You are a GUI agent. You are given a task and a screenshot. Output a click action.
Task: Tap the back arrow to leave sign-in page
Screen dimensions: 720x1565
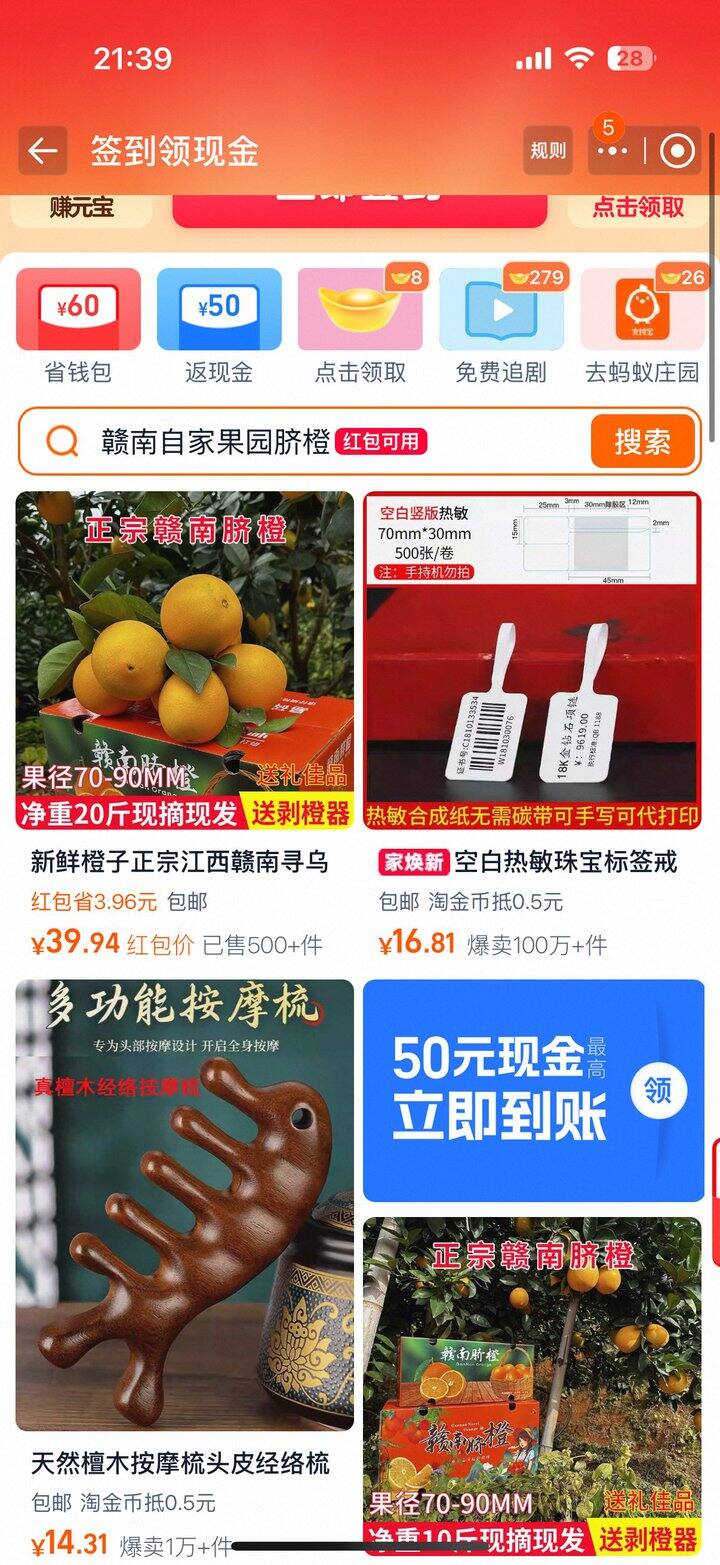[x=42, y=148]
